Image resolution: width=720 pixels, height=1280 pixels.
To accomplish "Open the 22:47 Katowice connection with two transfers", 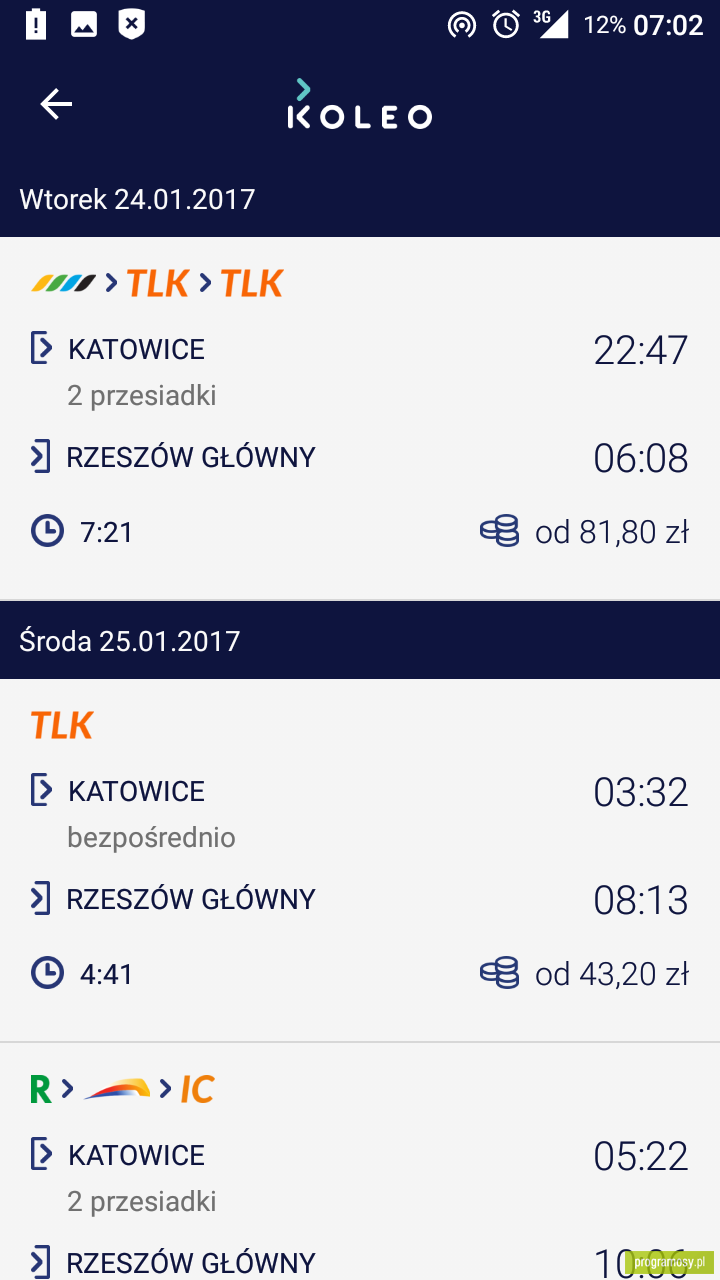I will (x=360, y=418).
